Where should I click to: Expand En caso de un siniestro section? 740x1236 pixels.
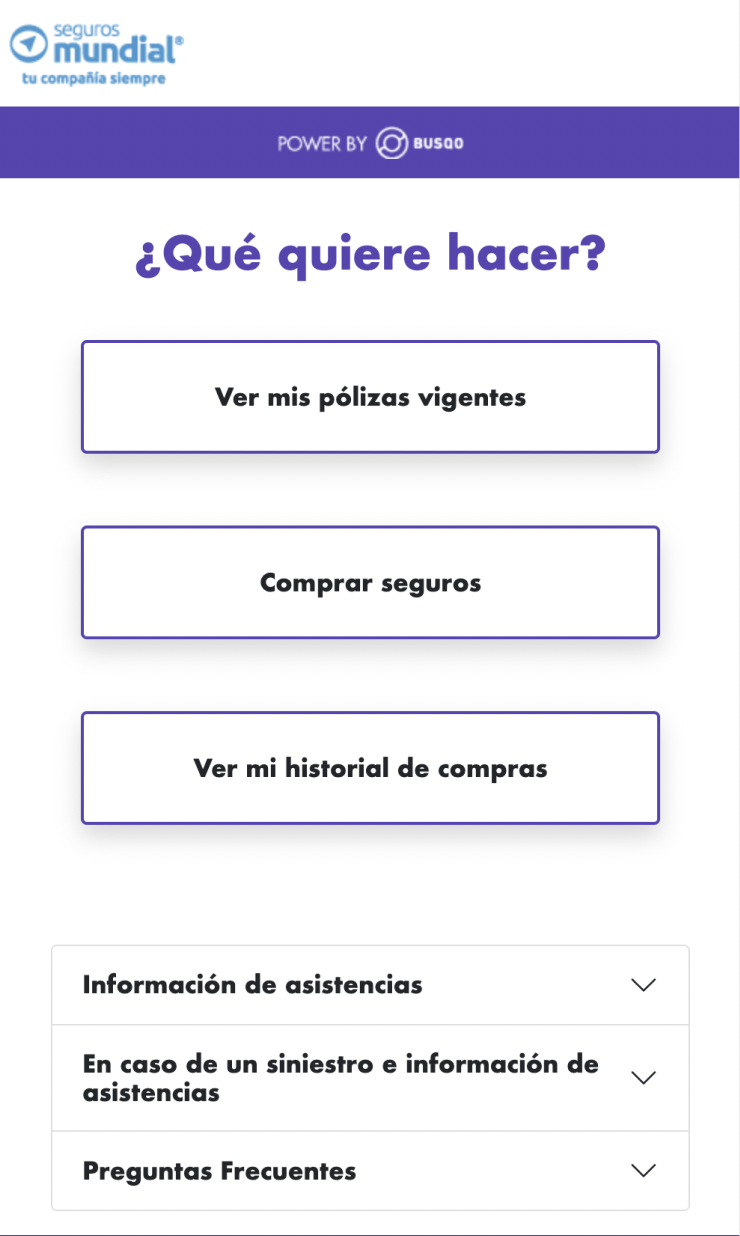point(370,1078)
